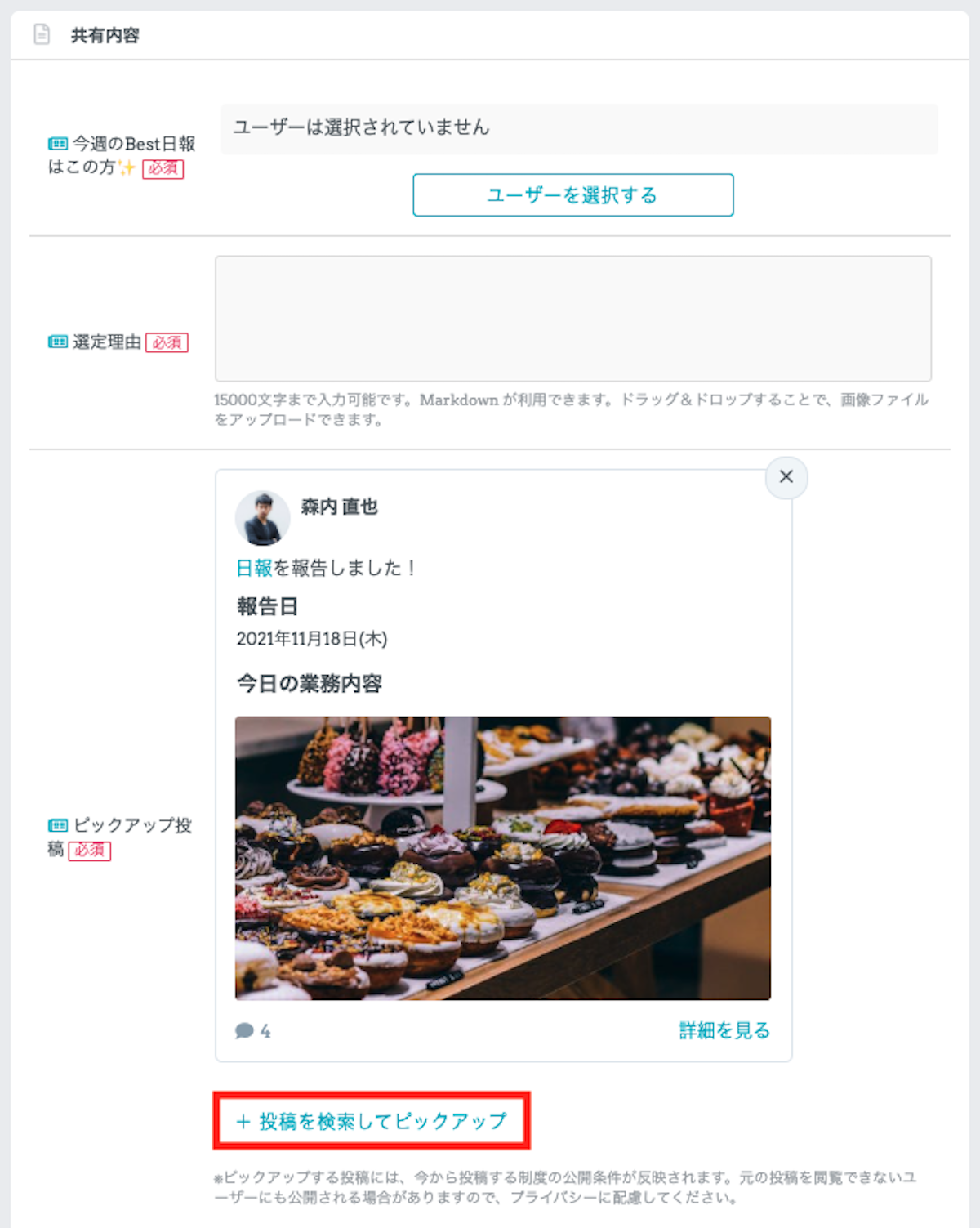This screenshot has width=980, height=1228.
Task: Remove the picked-up post with X
Action: coord(786,477)
